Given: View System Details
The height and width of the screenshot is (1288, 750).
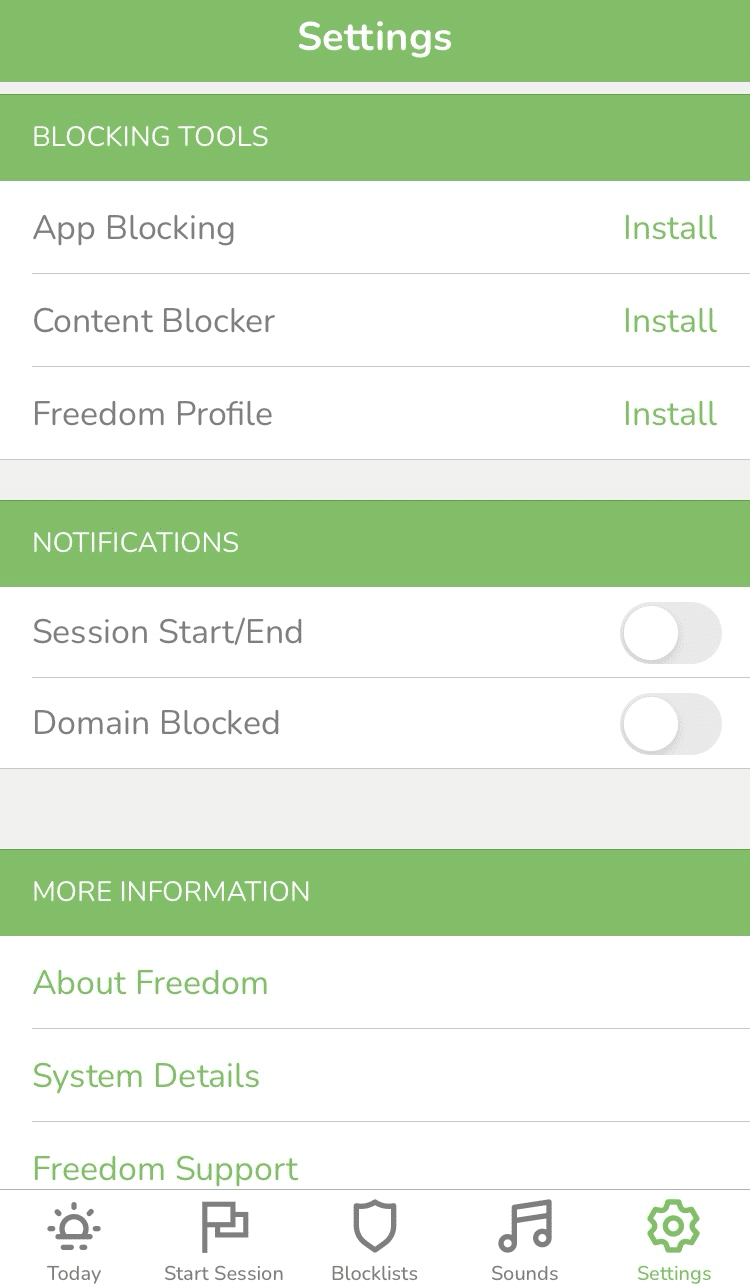Looking at the screenshot, I should (x=146, y=1076).
